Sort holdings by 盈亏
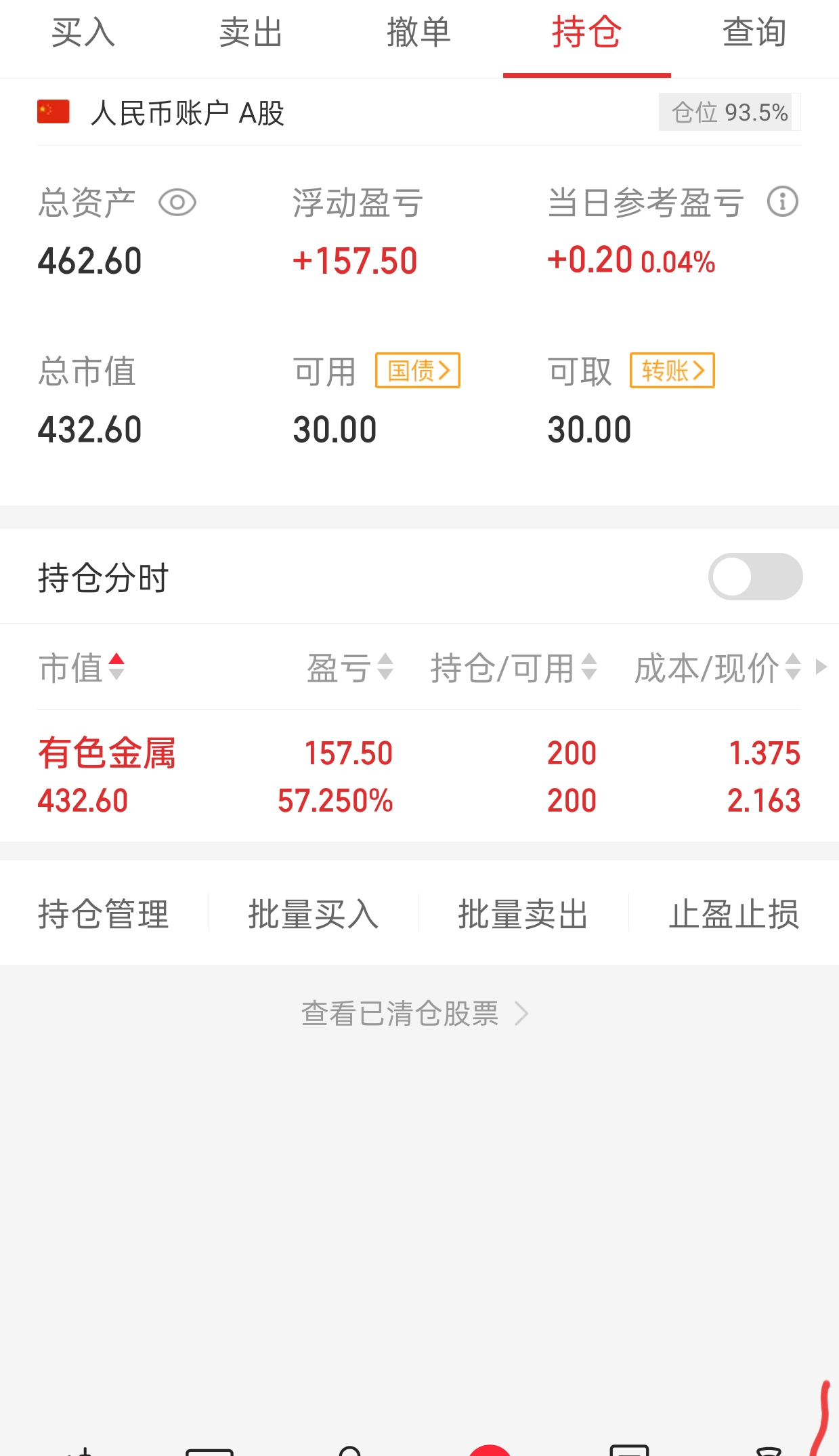Viewport: 839px width, 1456px height. (349, 667)
